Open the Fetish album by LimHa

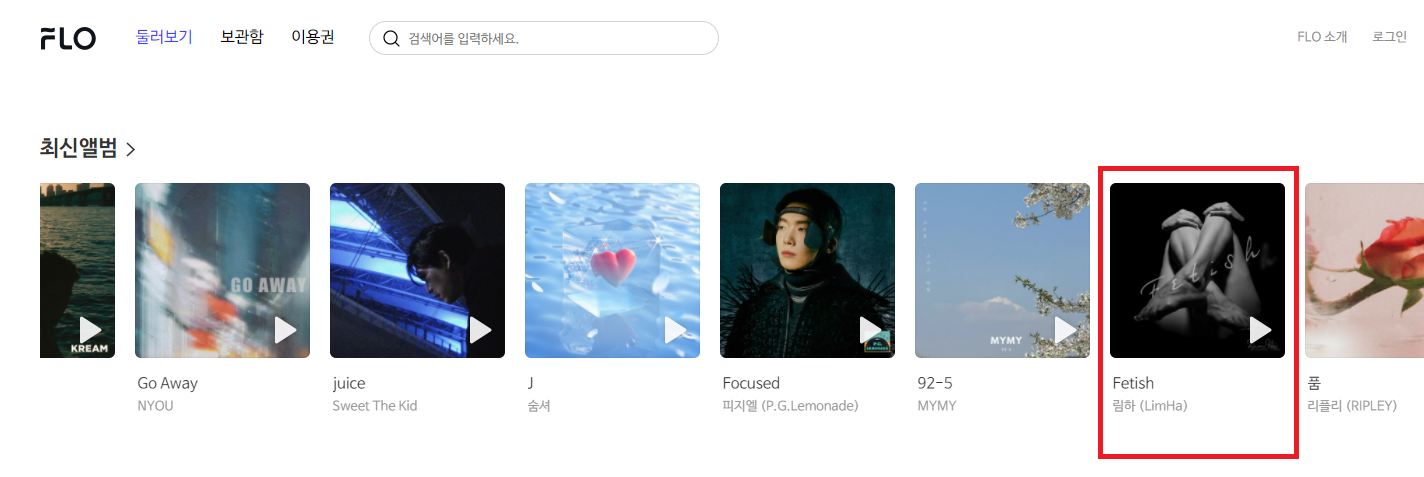(x=1197, y=270)
